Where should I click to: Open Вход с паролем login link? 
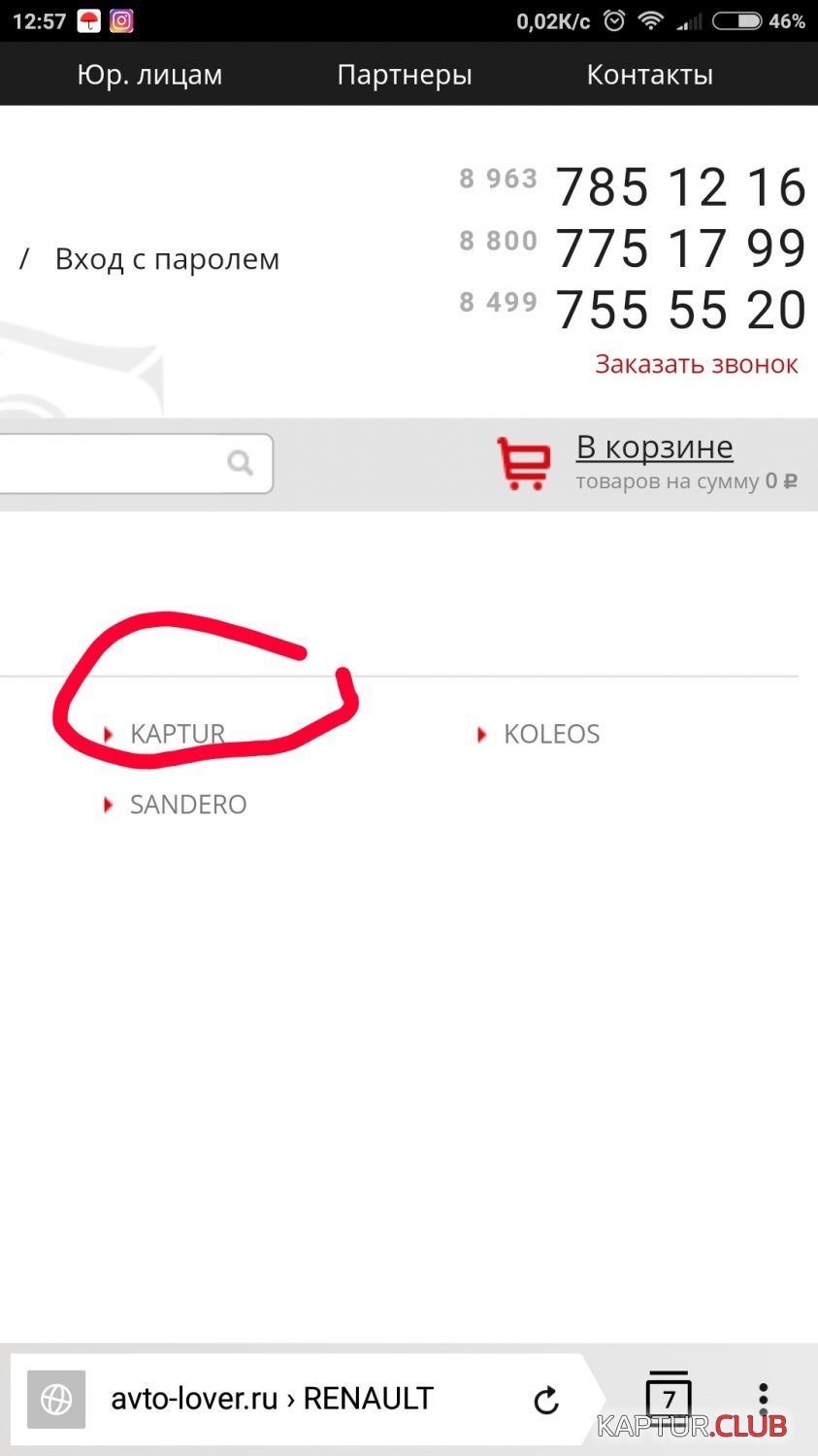click(x=167, y=259)
